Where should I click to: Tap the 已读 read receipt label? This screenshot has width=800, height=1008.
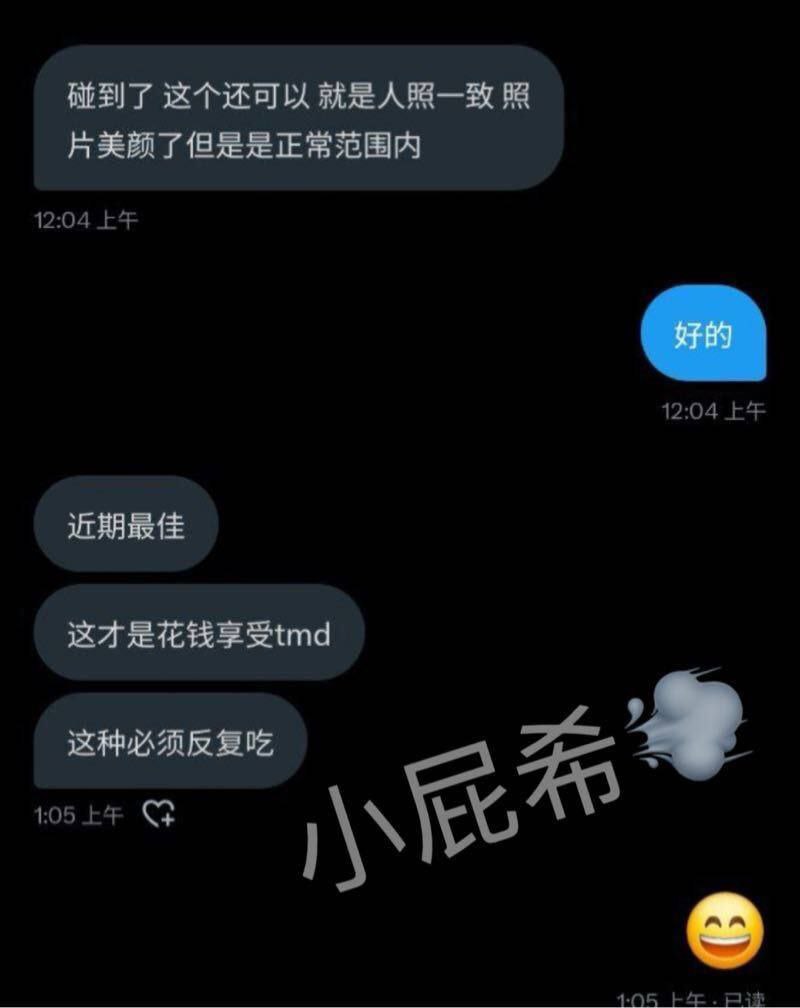[746, 997]
